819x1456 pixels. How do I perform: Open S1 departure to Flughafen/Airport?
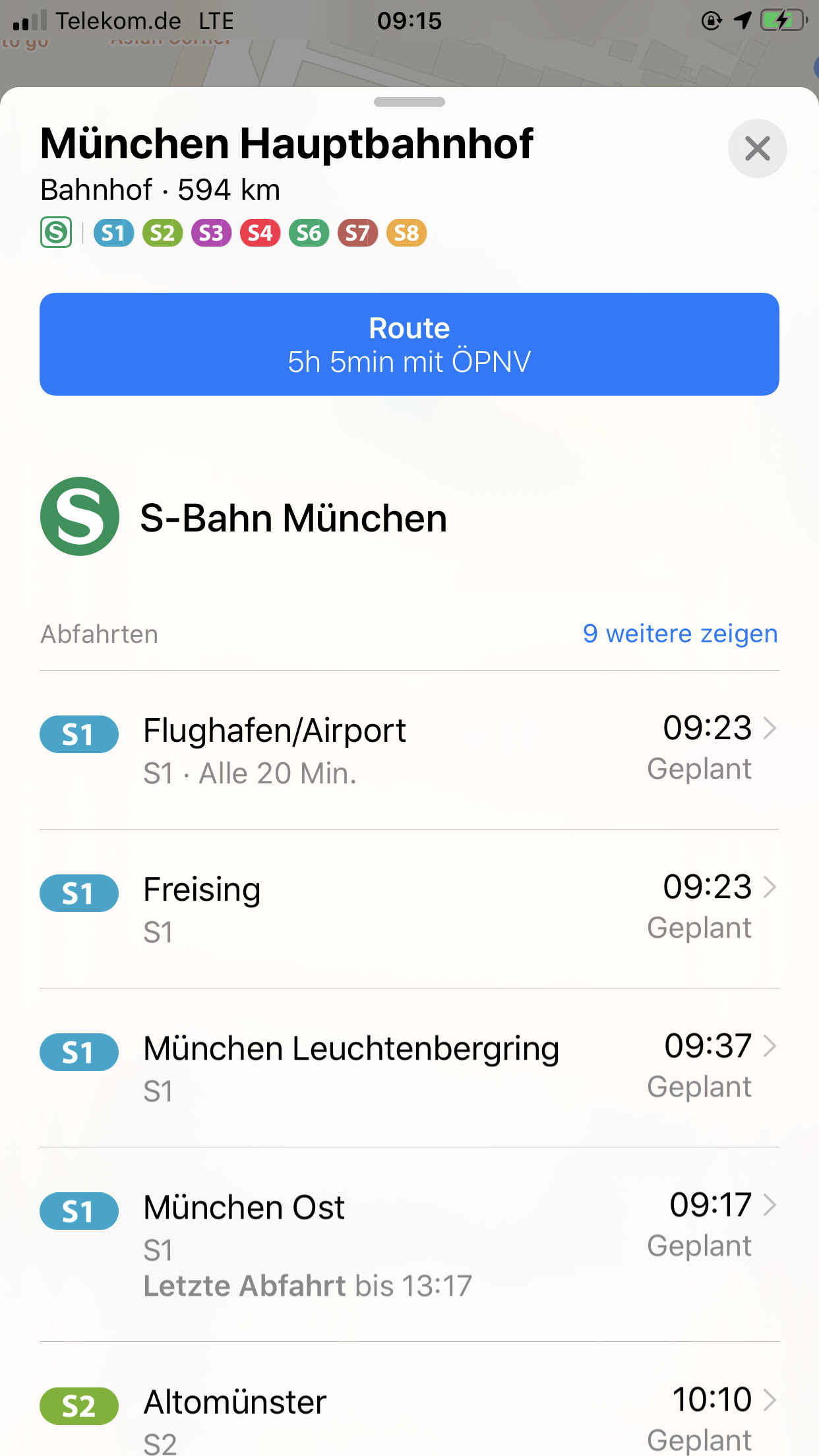point(409,750)
